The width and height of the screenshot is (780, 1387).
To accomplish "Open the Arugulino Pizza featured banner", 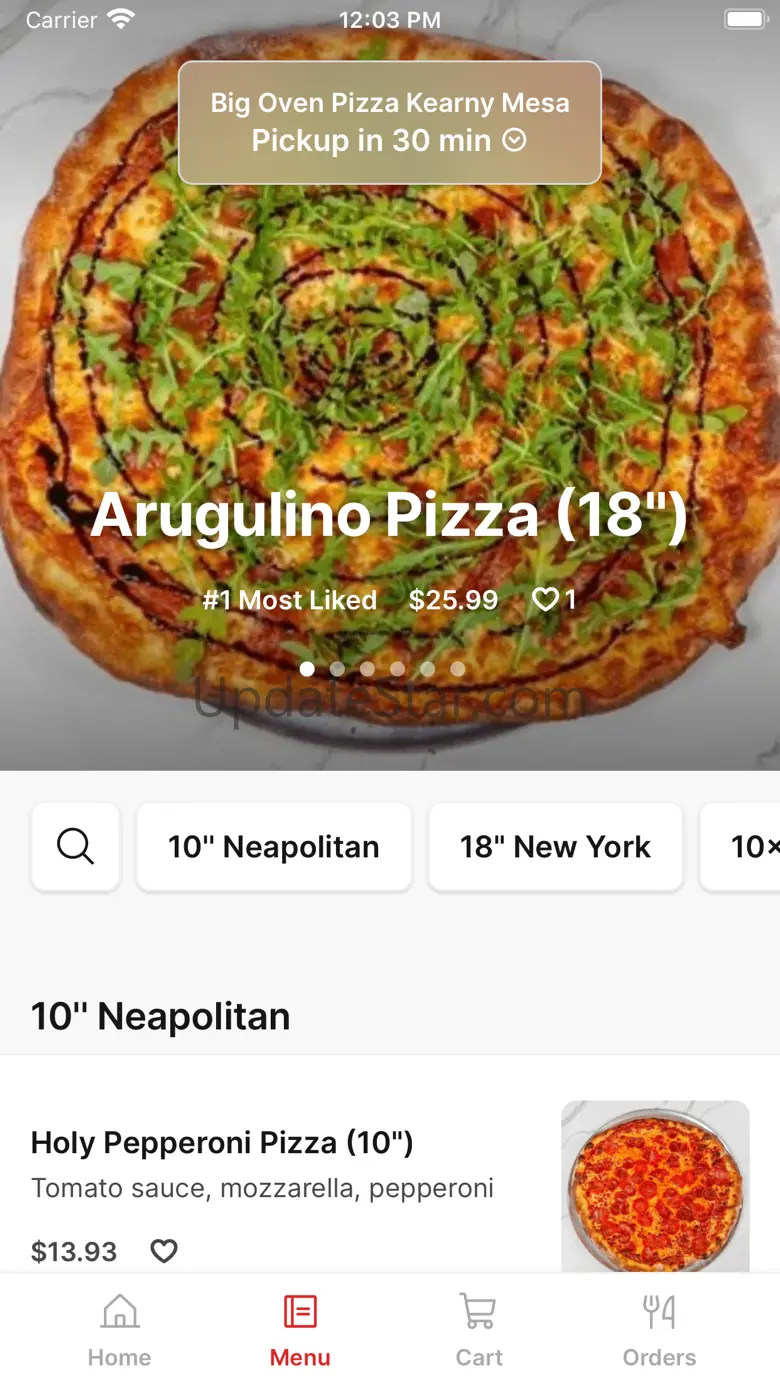I will pos(389,516).
